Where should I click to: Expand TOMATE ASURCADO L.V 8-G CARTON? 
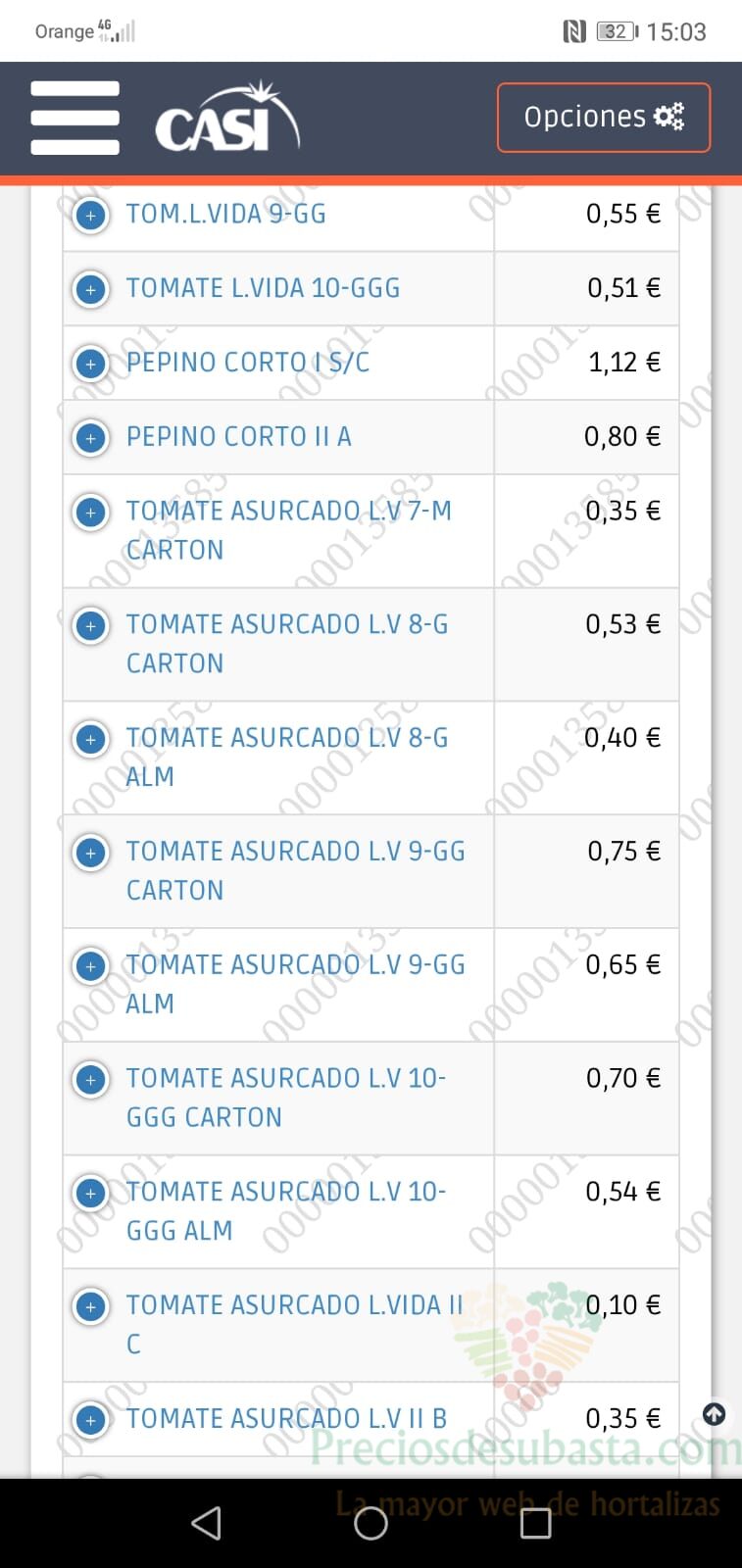[91, 625]
